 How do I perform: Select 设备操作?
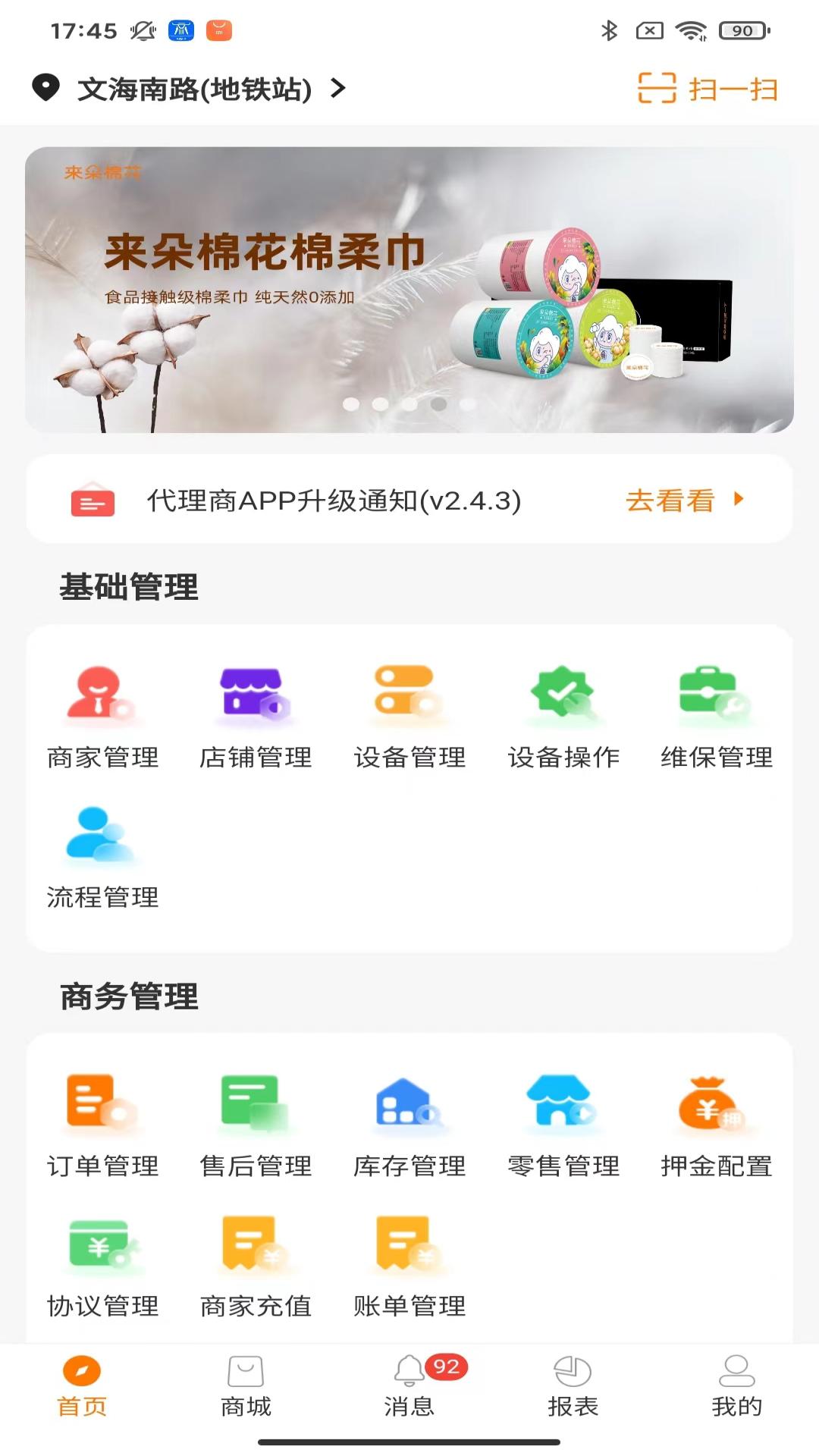pos(563,717)
